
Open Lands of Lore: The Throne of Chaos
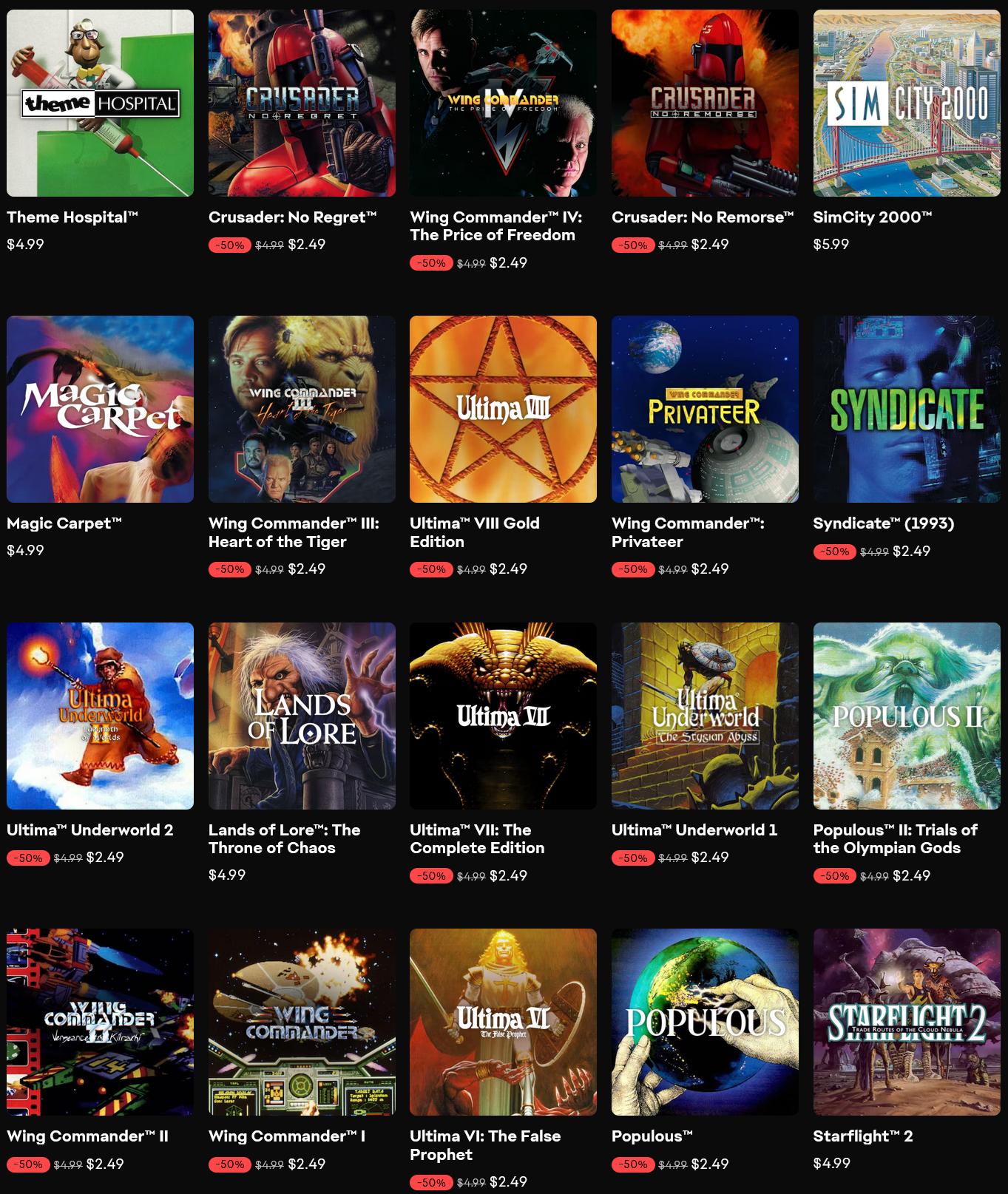coord(302,716)
